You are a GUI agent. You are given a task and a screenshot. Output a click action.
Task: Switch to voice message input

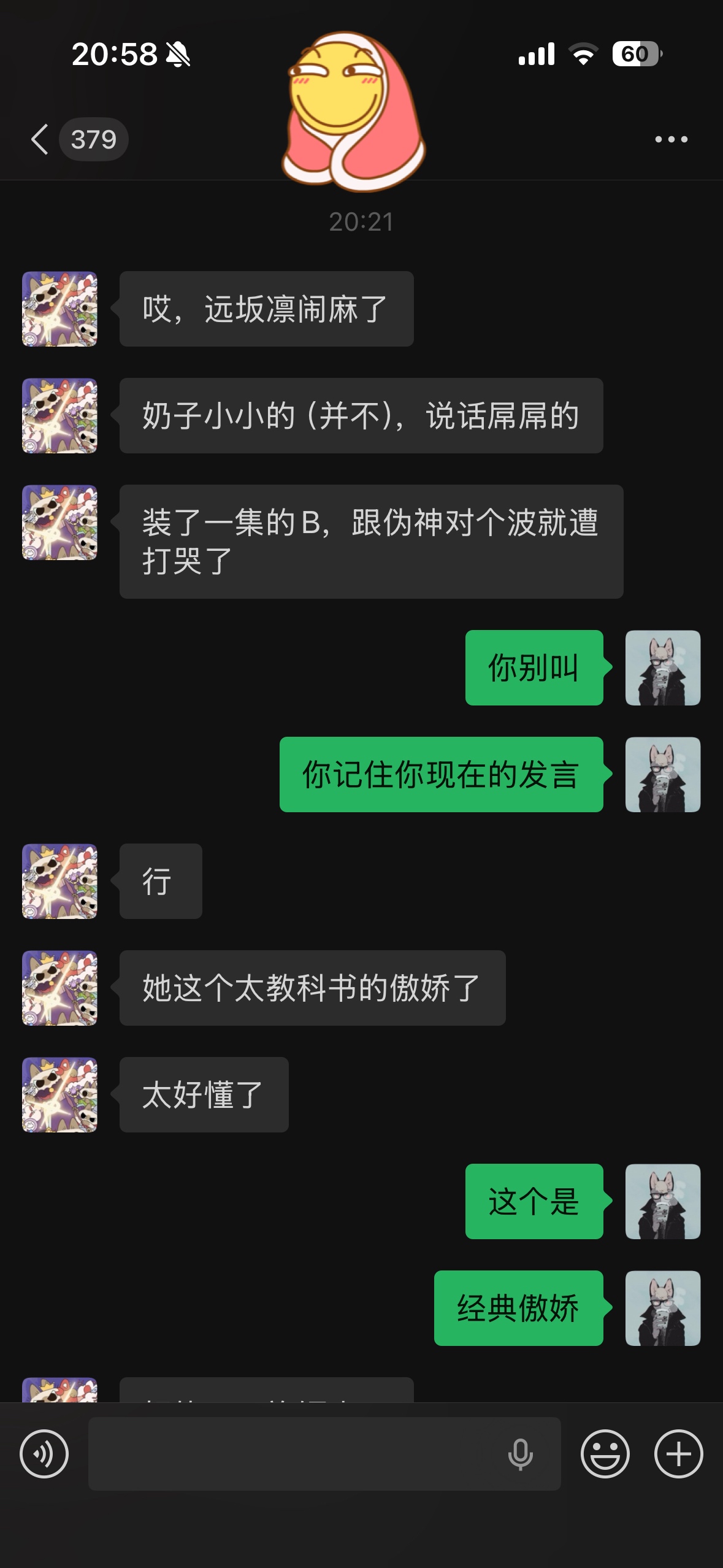coord(44,1454)
